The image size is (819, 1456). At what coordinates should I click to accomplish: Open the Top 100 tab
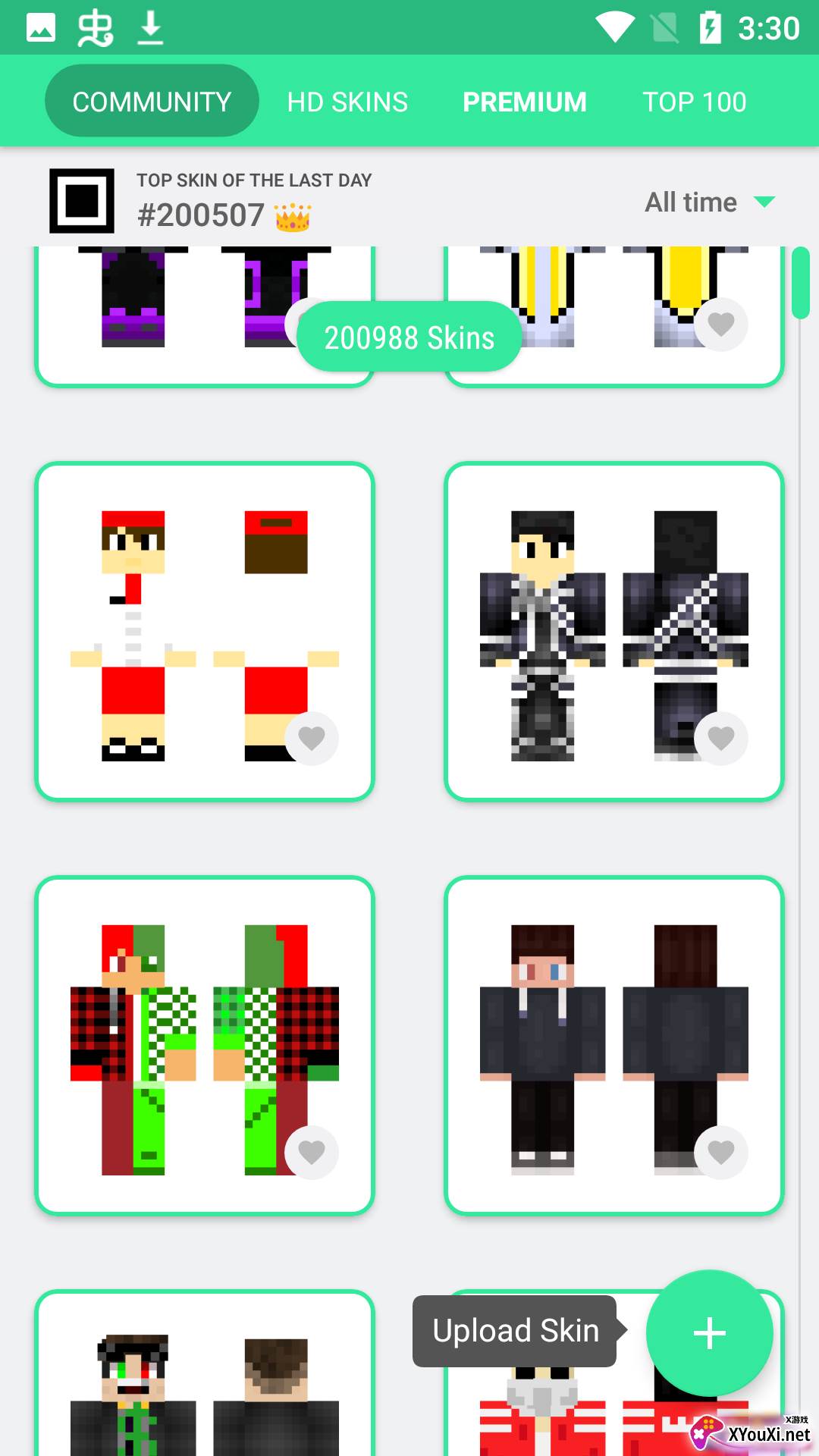point(694,102)
